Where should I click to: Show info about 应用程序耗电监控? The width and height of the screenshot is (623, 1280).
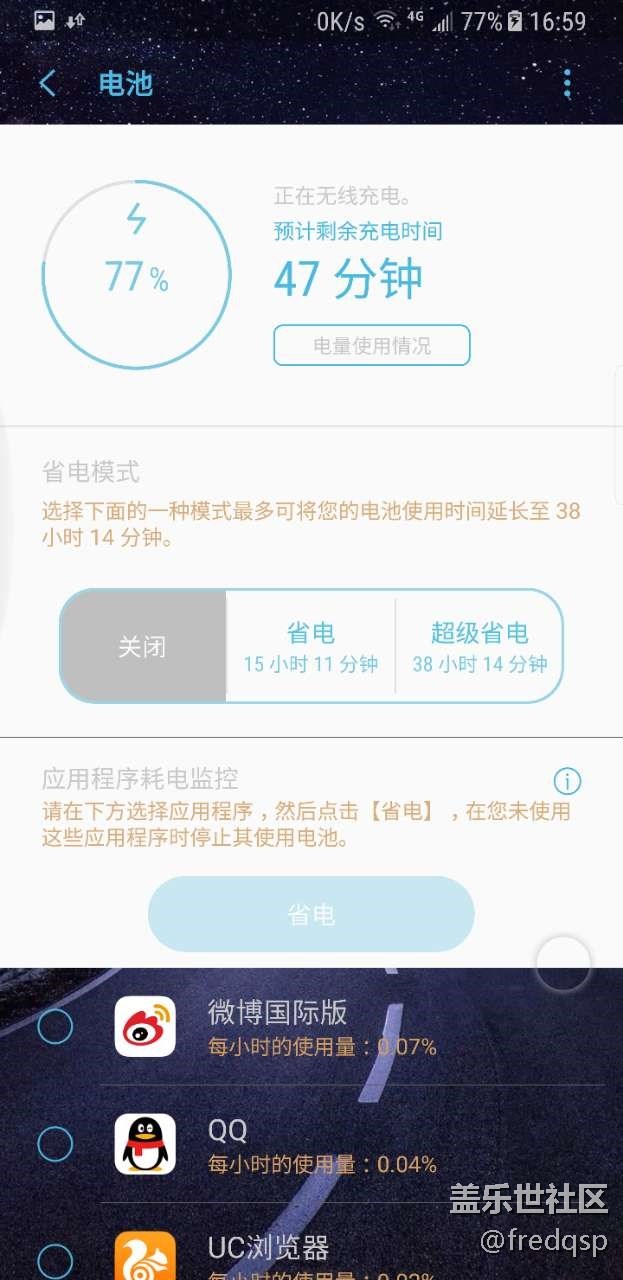coord(567,781)
